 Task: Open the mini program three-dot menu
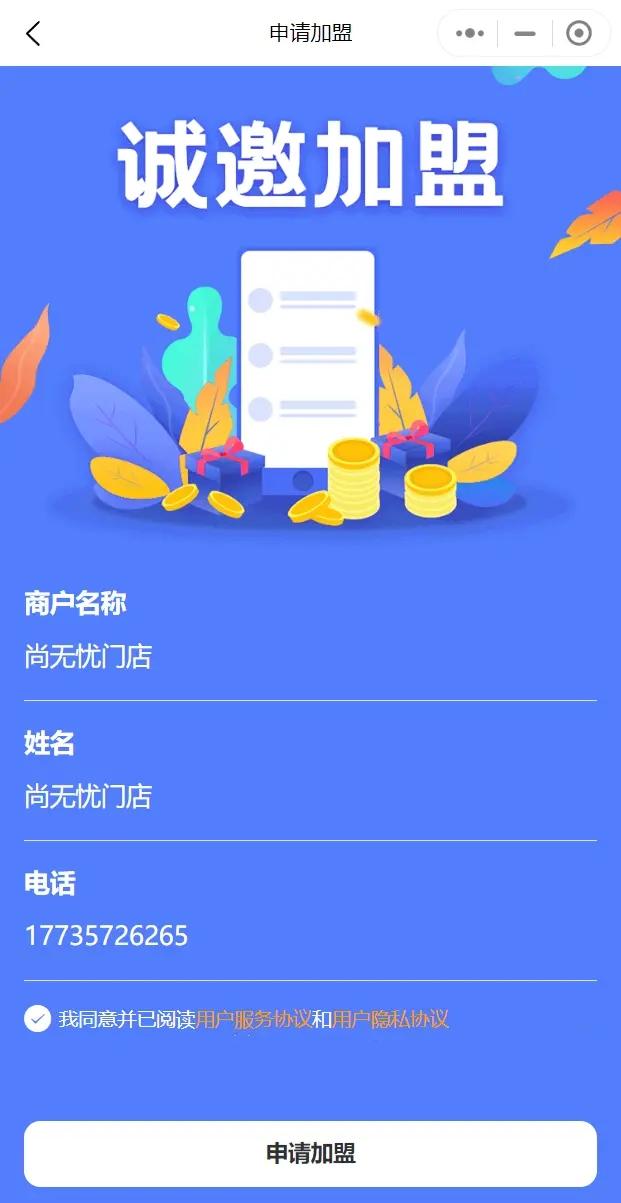(x=469, y=33)
